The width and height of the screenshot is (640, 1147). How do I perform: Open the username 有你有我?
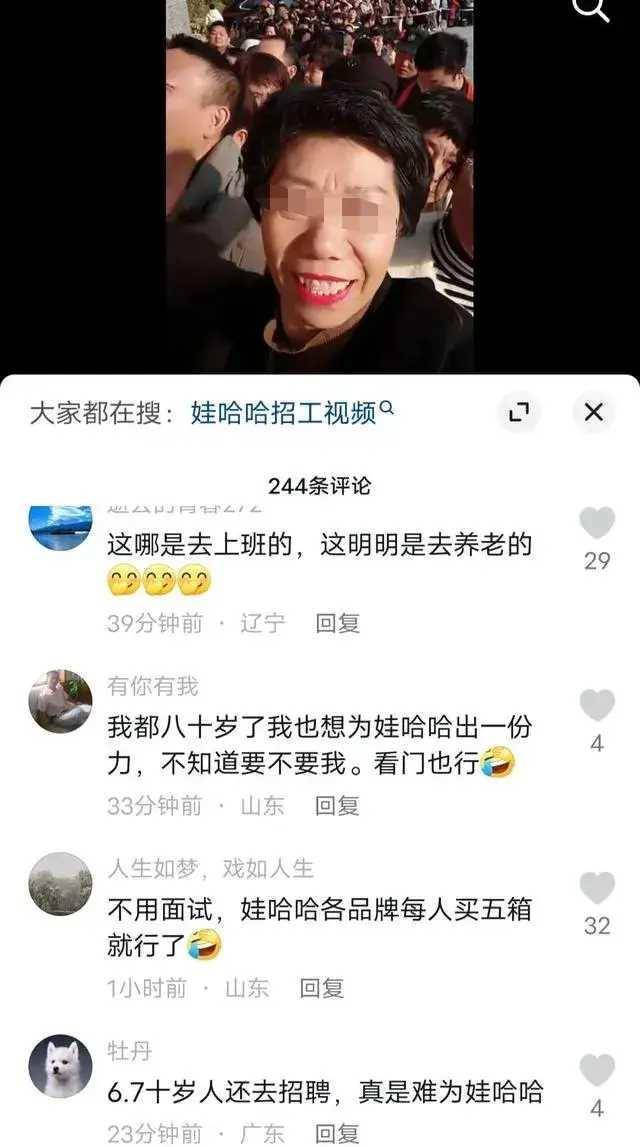[x=153, y=686]
